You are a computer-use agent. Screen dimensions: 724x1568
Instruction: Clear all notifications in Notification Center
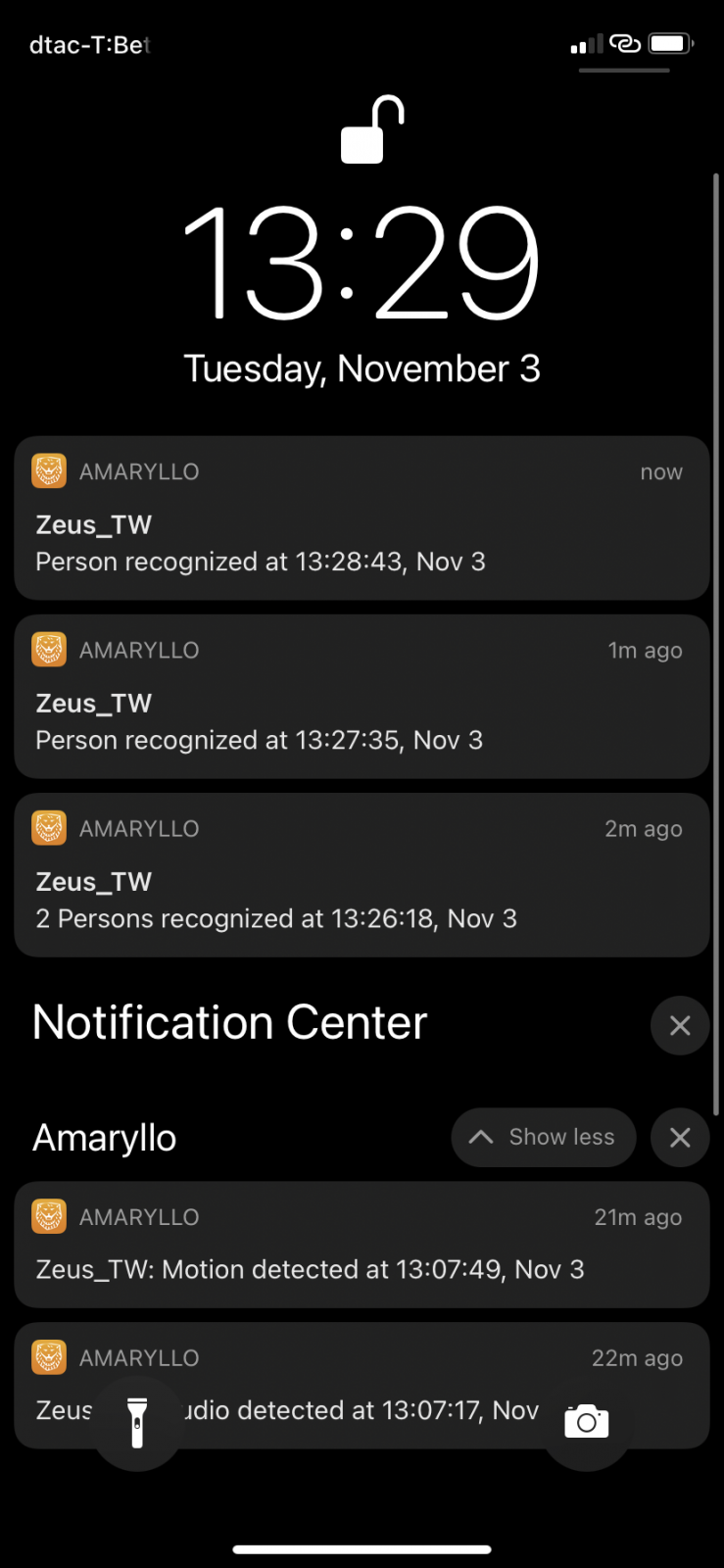679,1025
